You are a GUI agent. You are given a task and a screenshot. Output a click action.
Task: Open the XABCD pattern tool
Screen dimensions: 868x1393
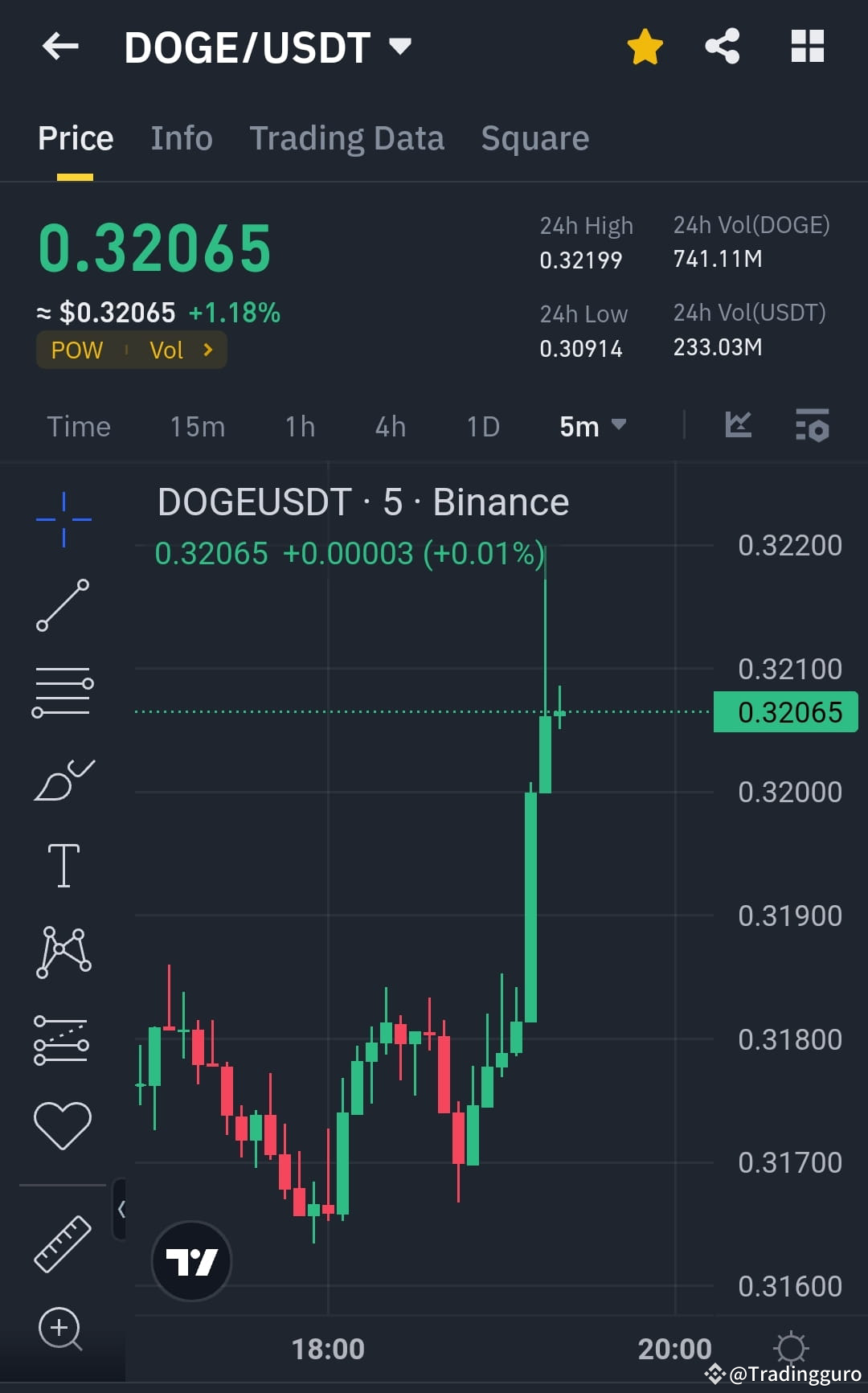(x=63, y=951)
